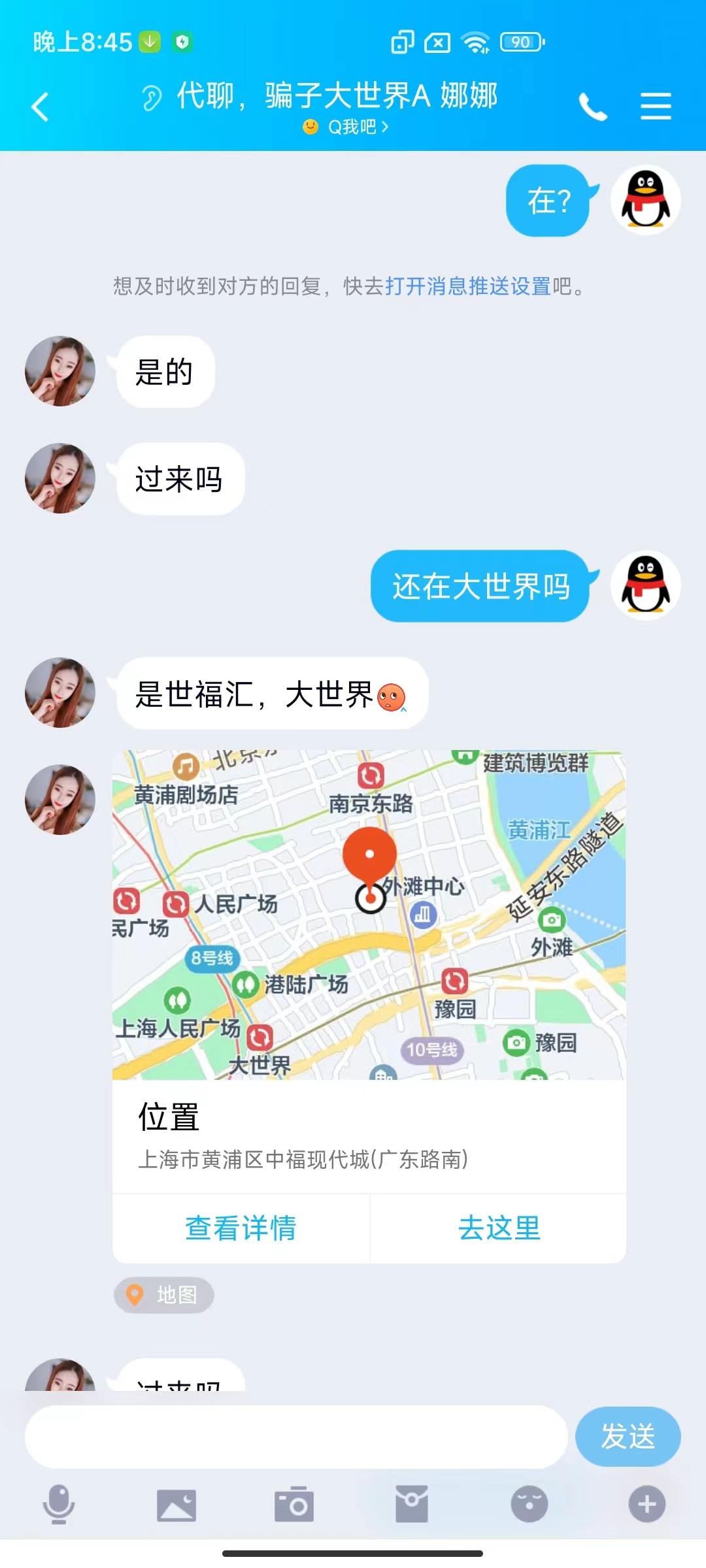Tap the back arrow to leave the chat
Viewport: 706px width, 1568px height.
tap(41, 106)
